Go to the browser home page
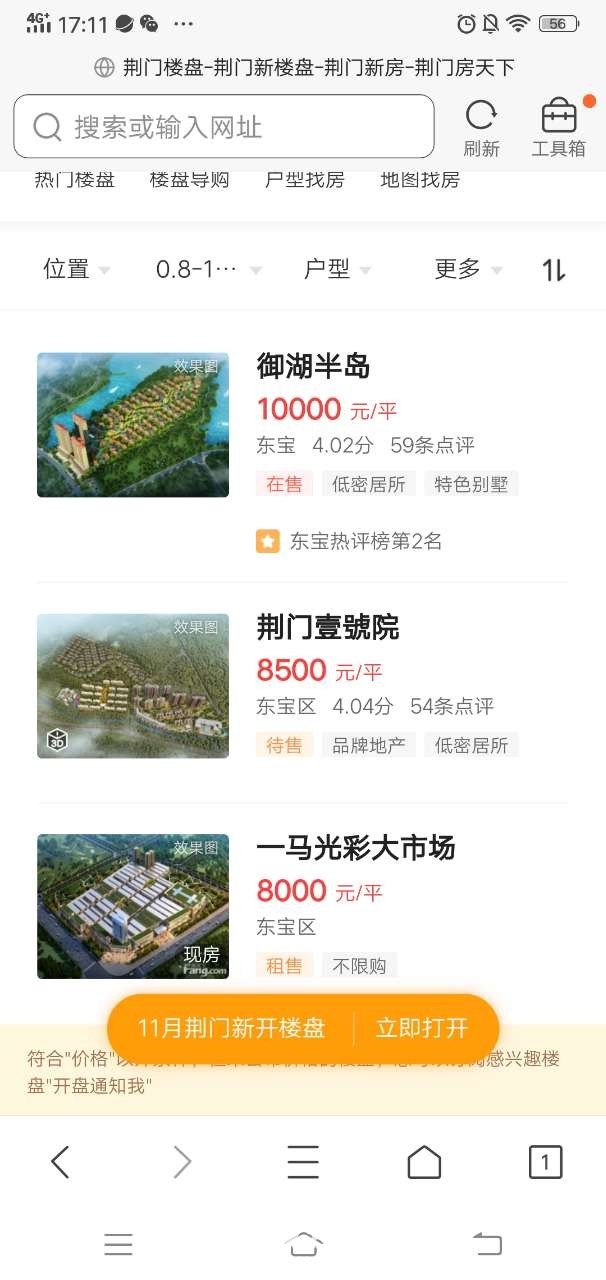The height and width of the screenshot is (1280, 606). point(424,1162)
